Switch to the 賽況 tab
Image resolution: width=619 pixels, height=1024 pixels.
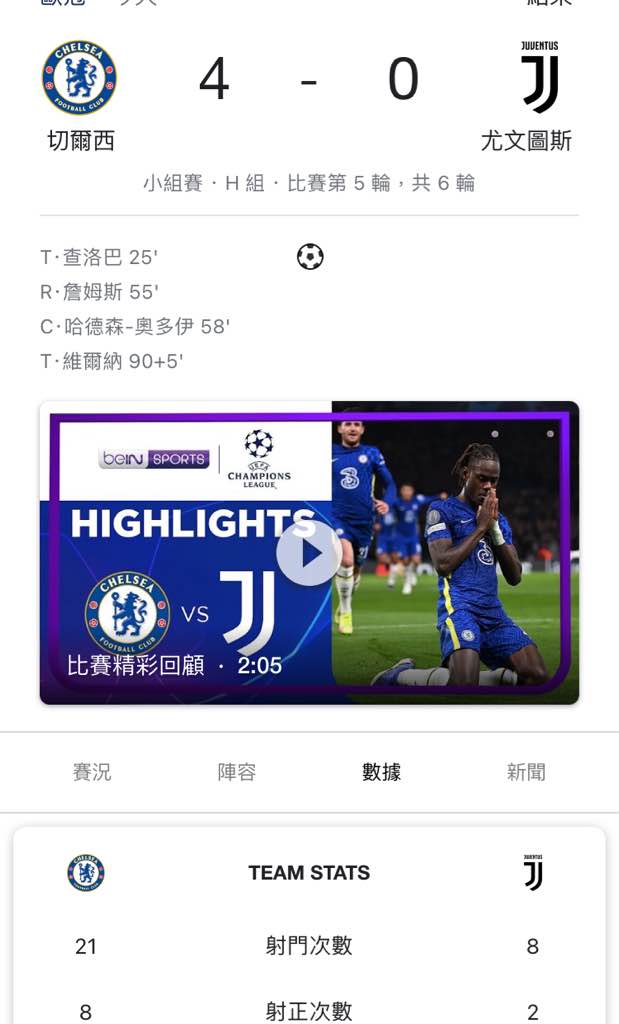[92, 772]
